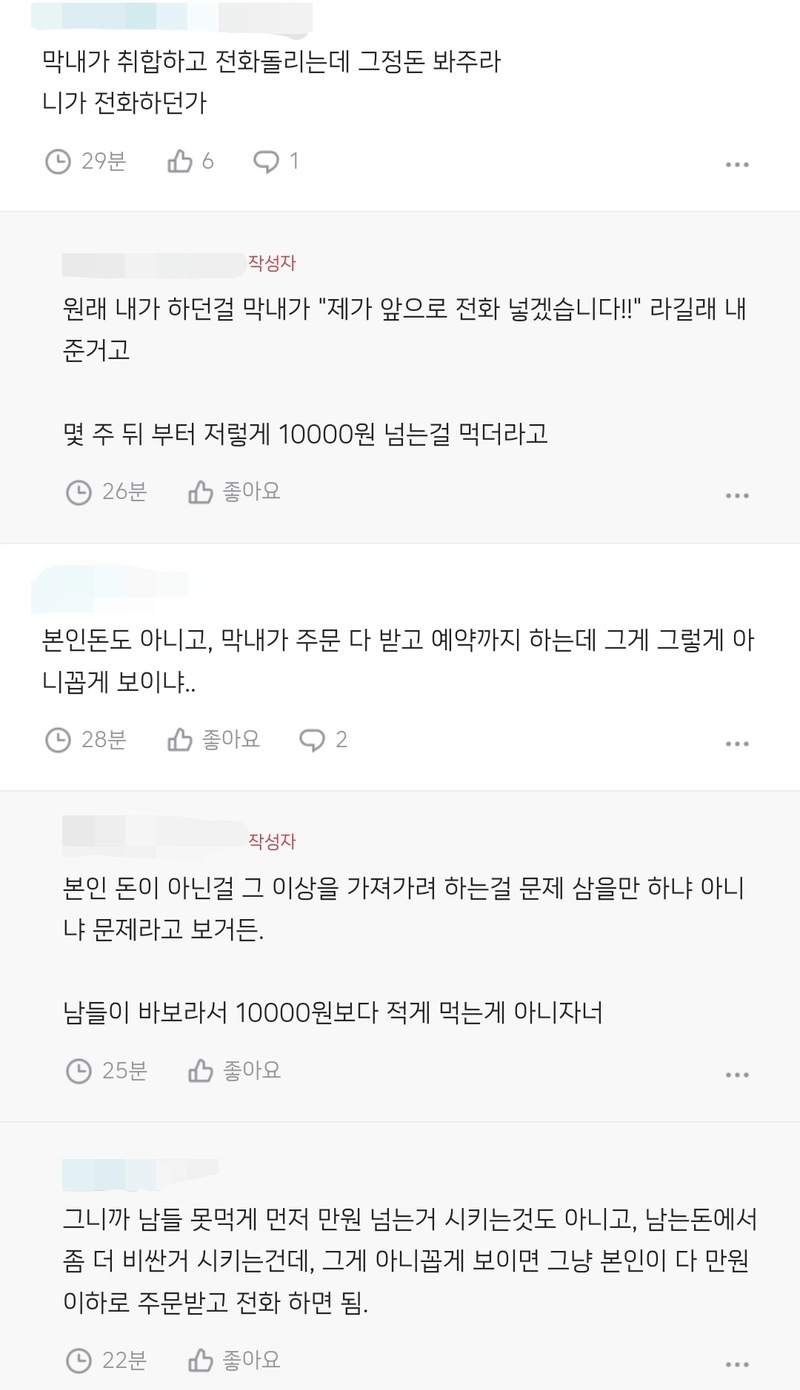Open replies on the 29분 comment
This screenshot has width=800, height=1390.
pos(275,161)
